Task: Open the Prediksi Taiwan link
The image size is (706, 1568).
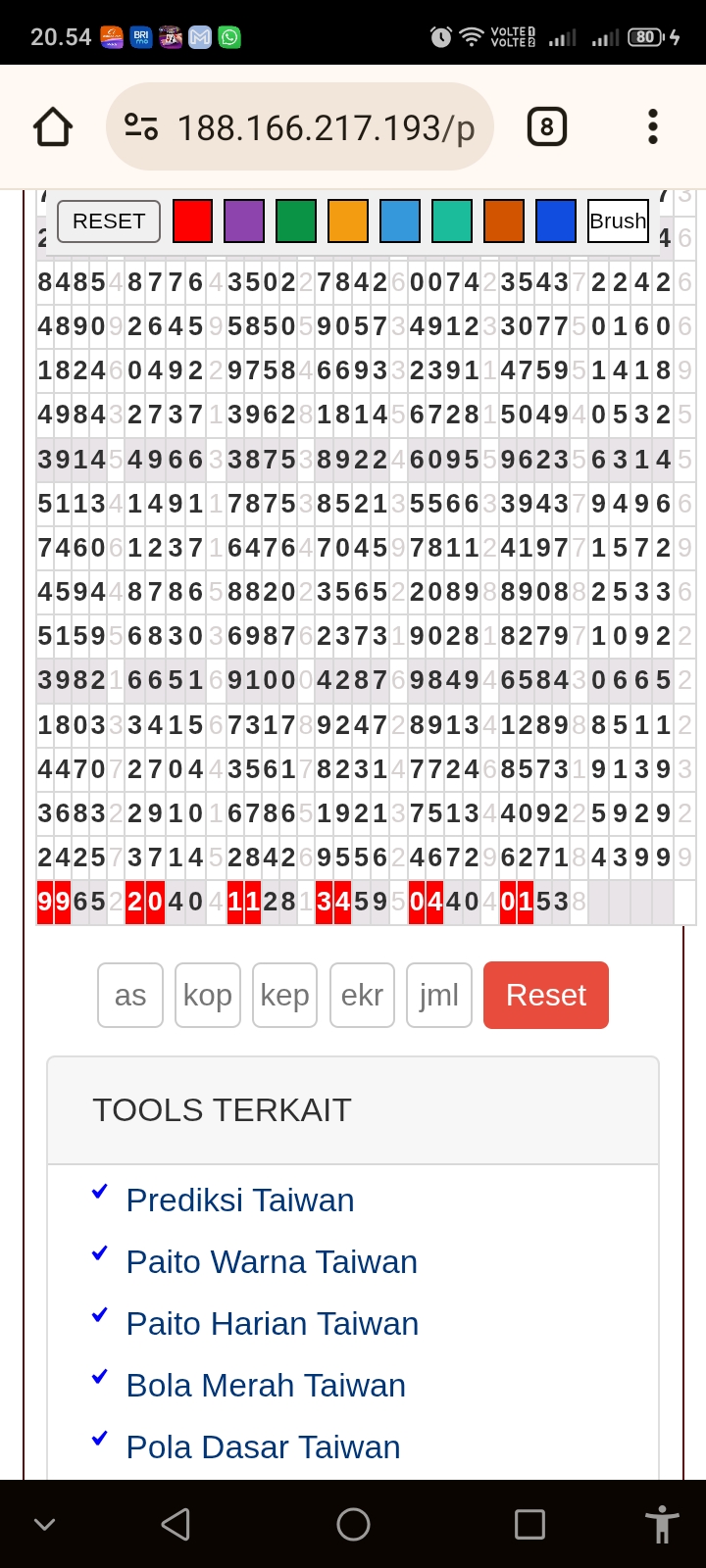Action: tap(240, 1200)
